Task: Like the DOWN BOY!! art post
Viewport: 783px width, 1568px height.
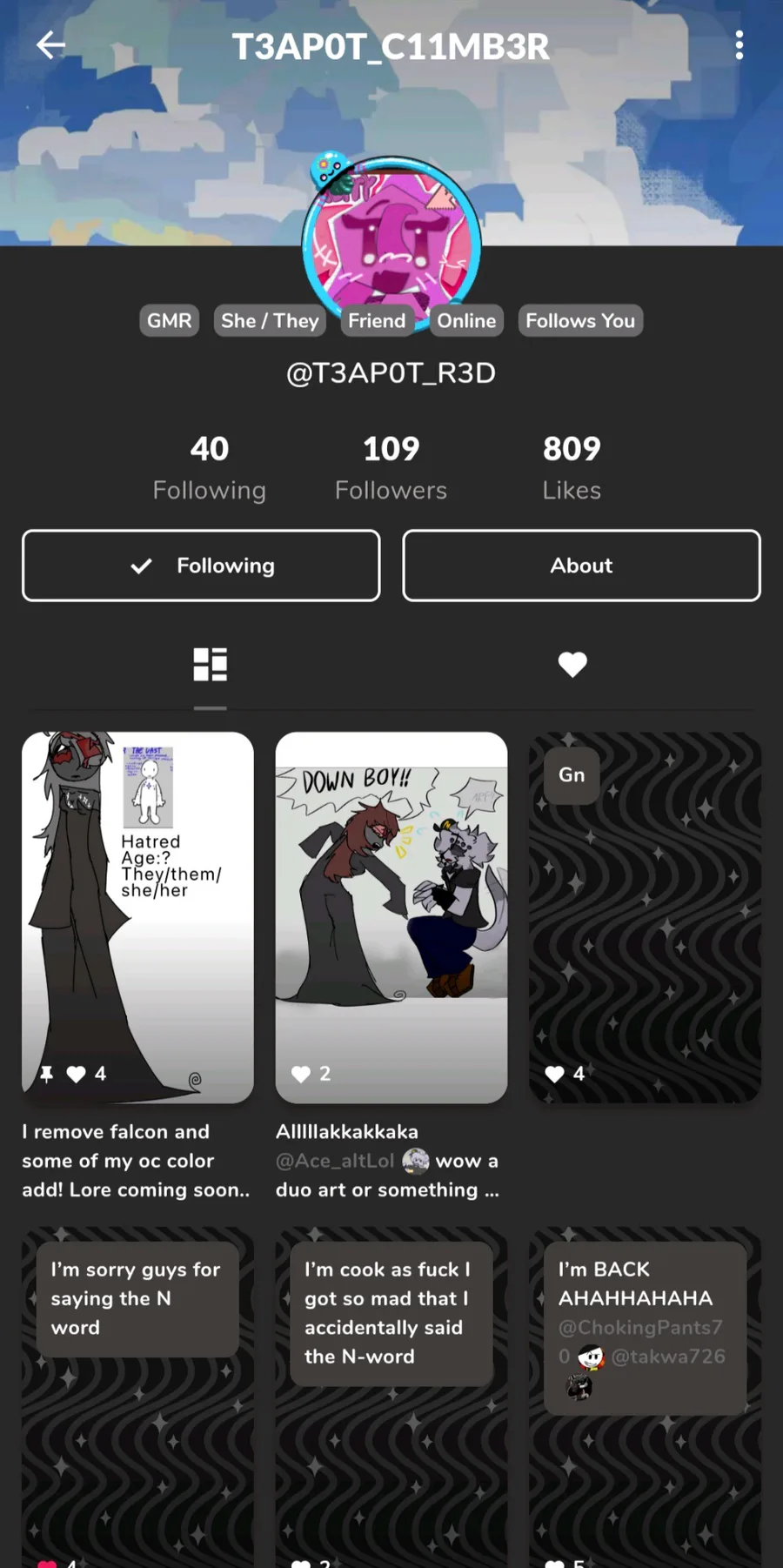Action: [x=301, y=1074]
